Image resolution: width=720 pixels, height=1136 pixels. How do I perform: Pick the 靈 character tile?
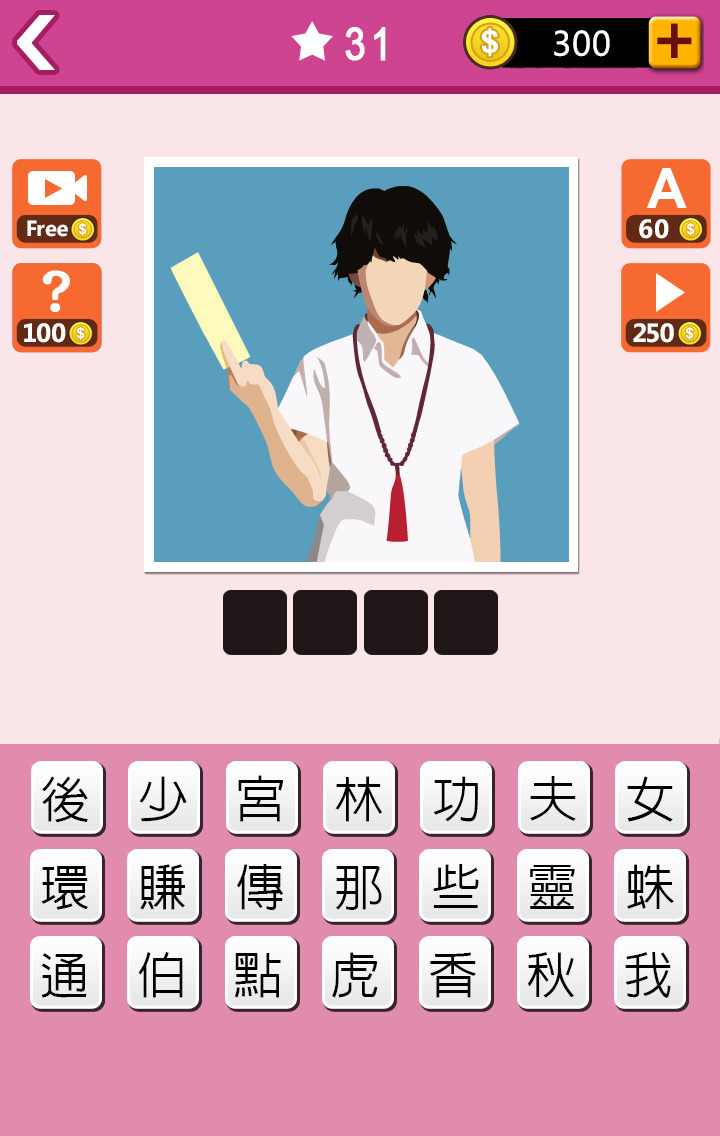point(554,886)
